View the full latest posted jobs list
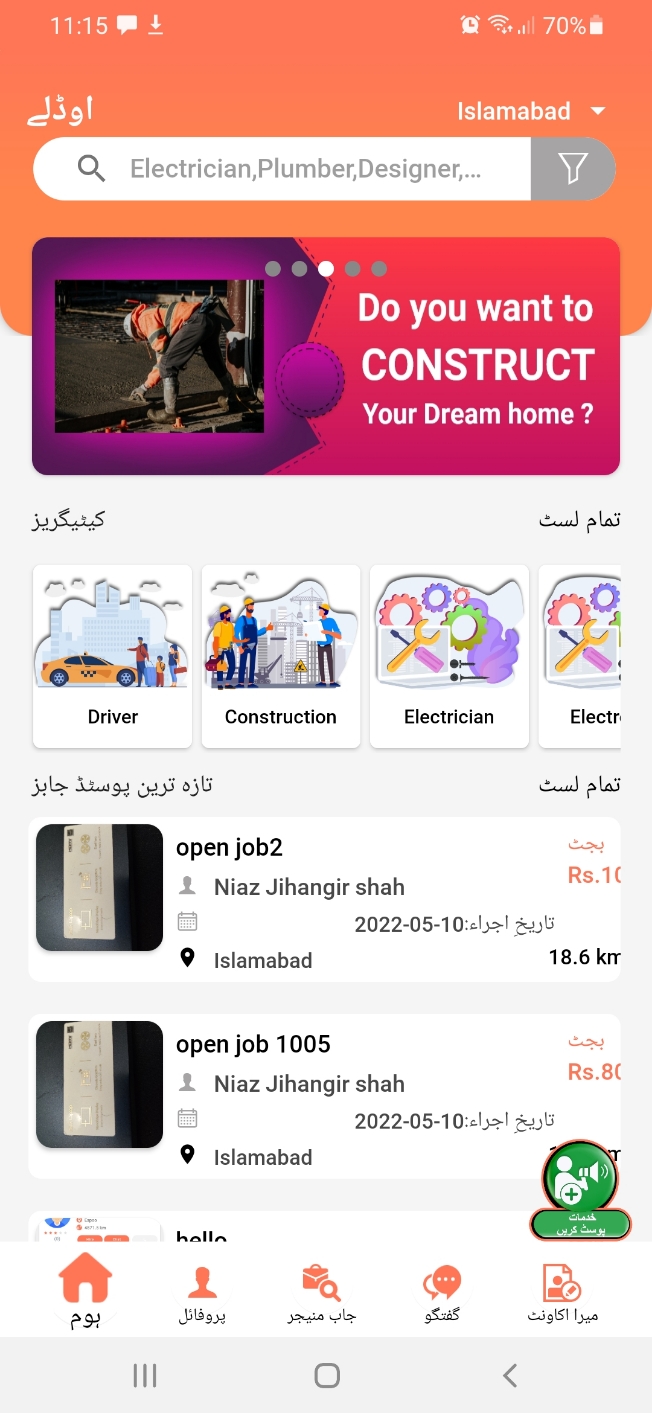Image resolution: width=652 pixels, height=1413 pixels. click(x=579, y=785)
